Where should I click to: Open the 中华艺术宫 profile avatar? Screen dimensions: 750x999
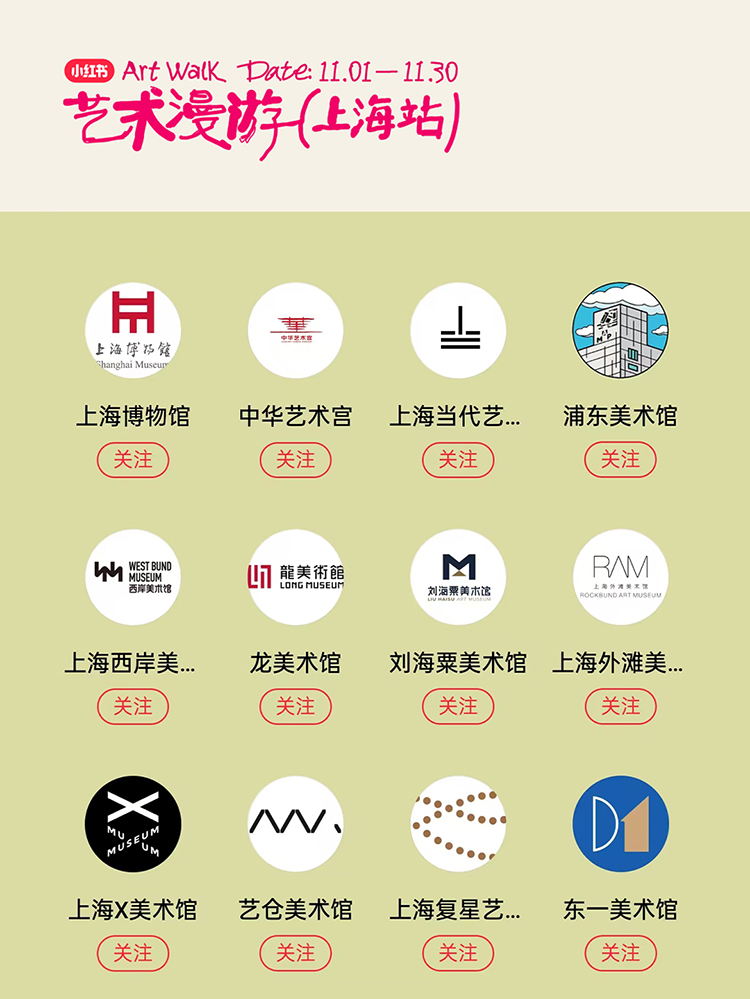(x=295, y=331)
